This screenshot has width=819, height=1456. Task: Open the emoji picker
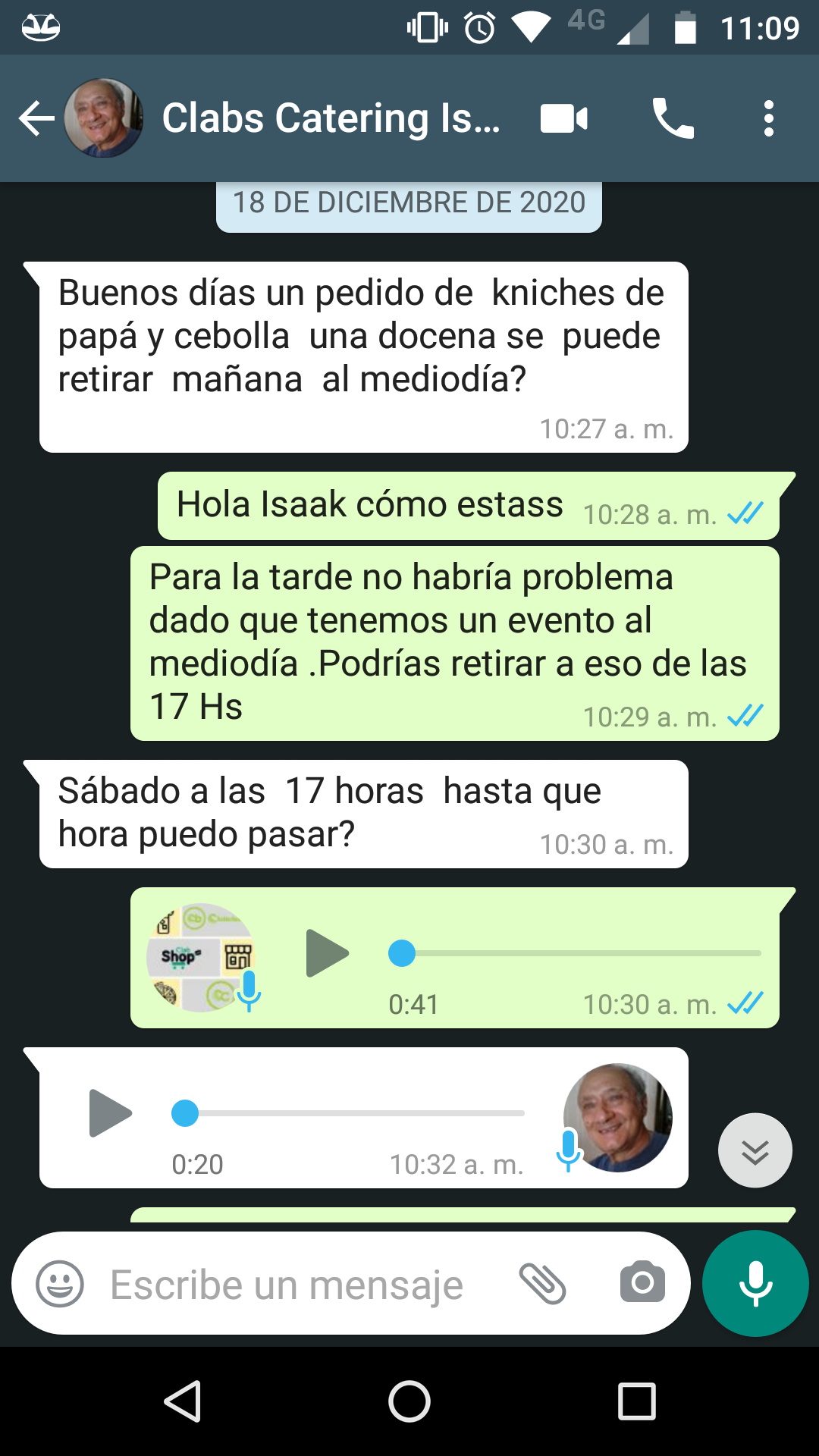(60, 1284)
